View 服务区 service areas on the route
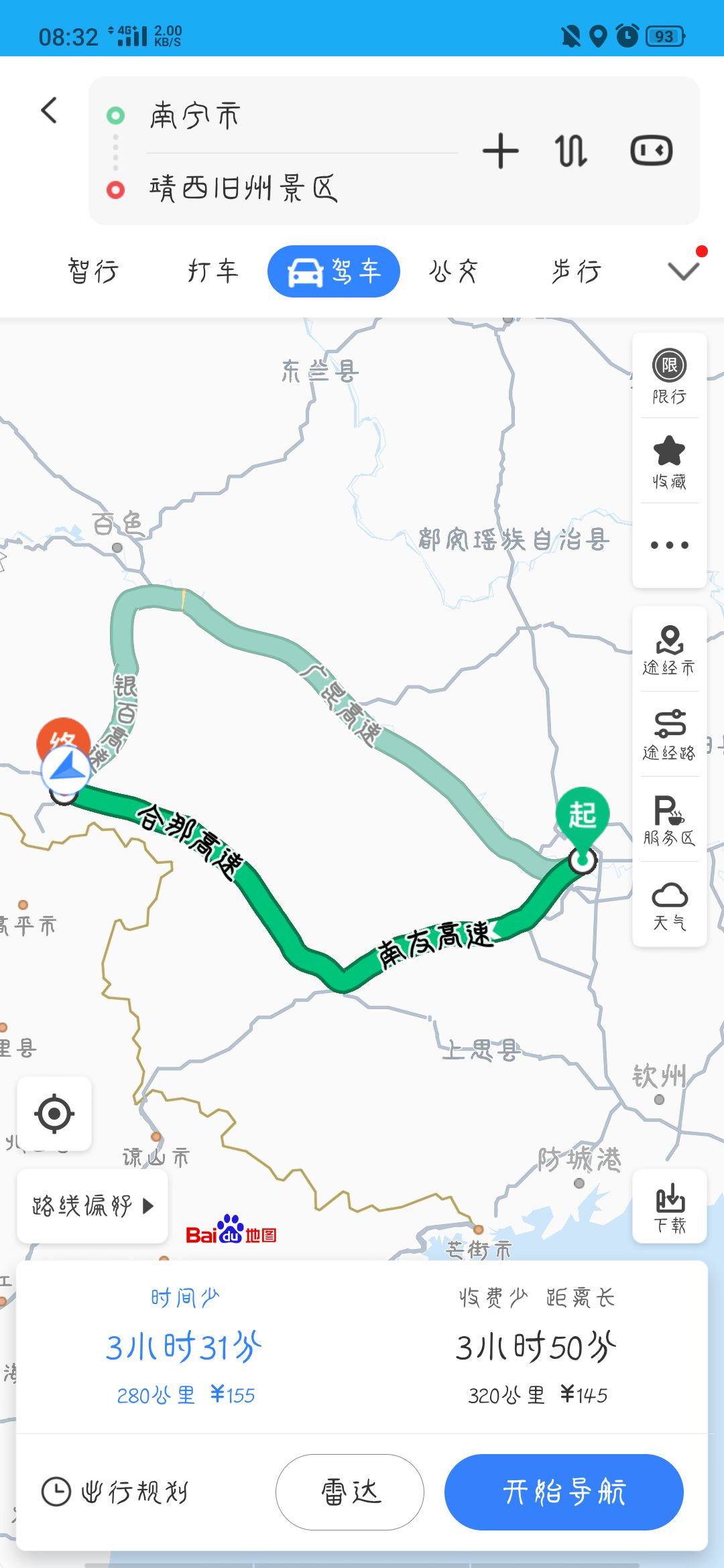 click(x=669, y=820)
